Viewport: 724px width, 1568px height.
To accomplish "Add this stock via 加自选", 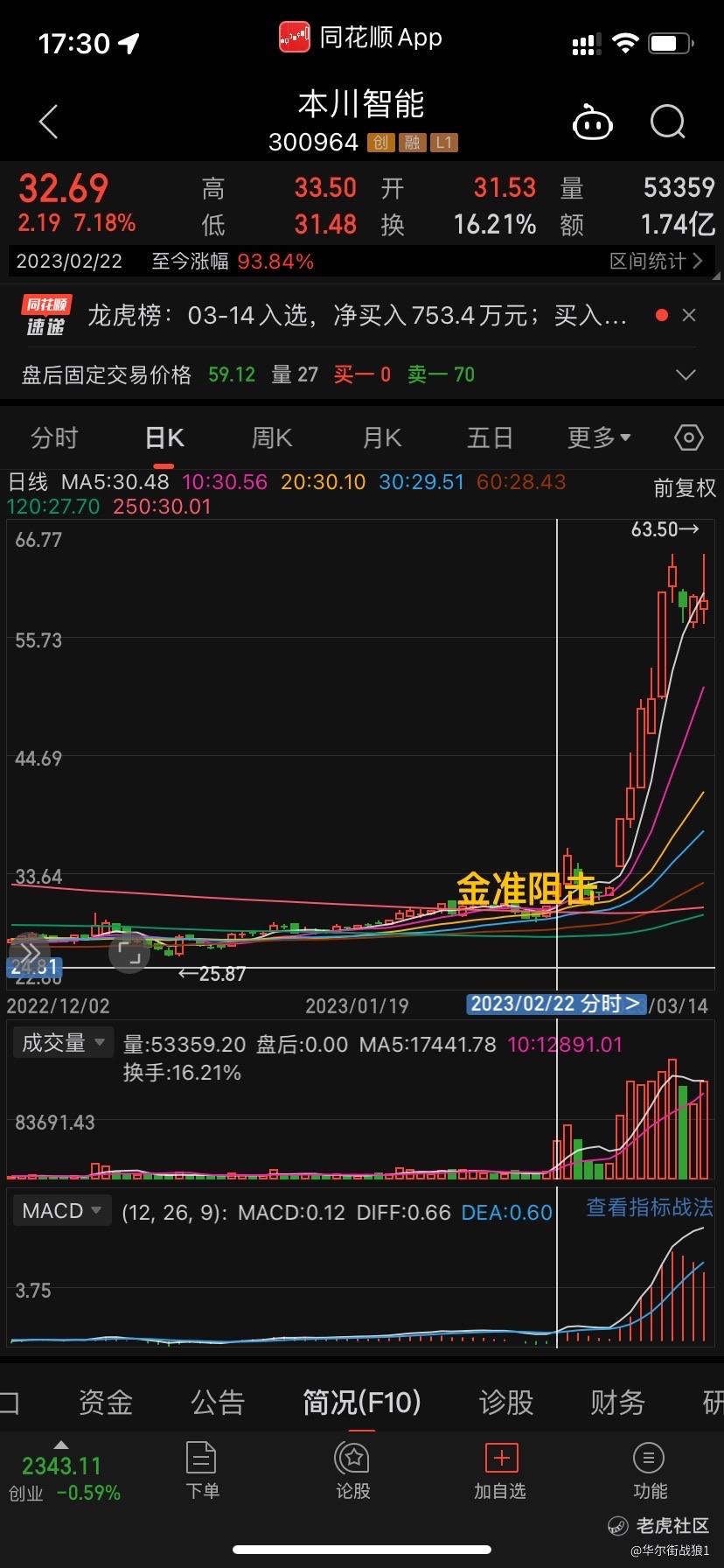I will click(500, 1471).
